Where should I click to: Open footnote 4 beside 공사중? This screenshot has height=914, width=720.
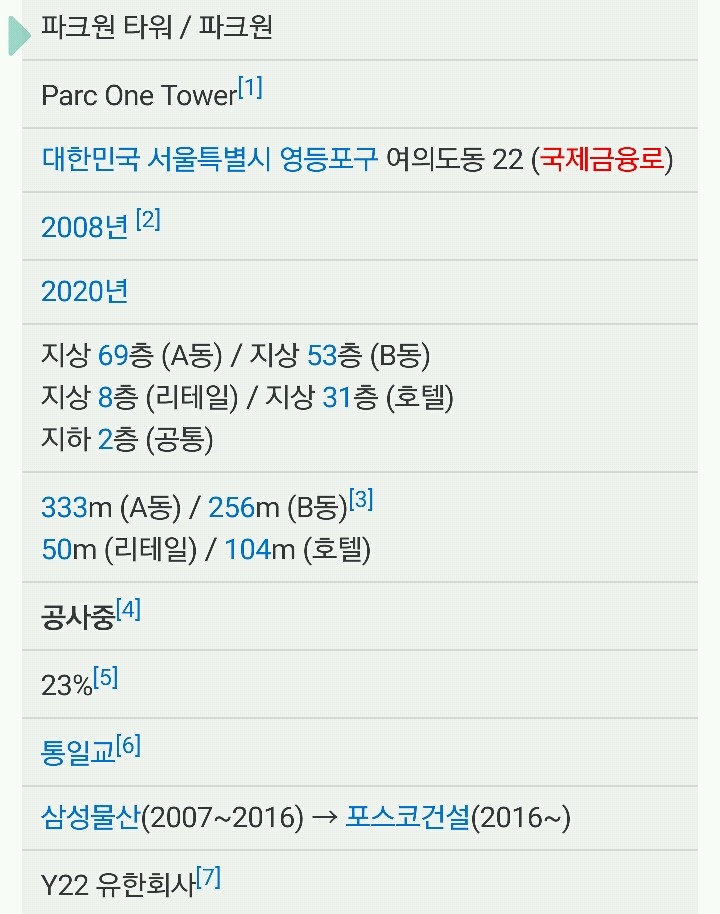pos(128,610)
